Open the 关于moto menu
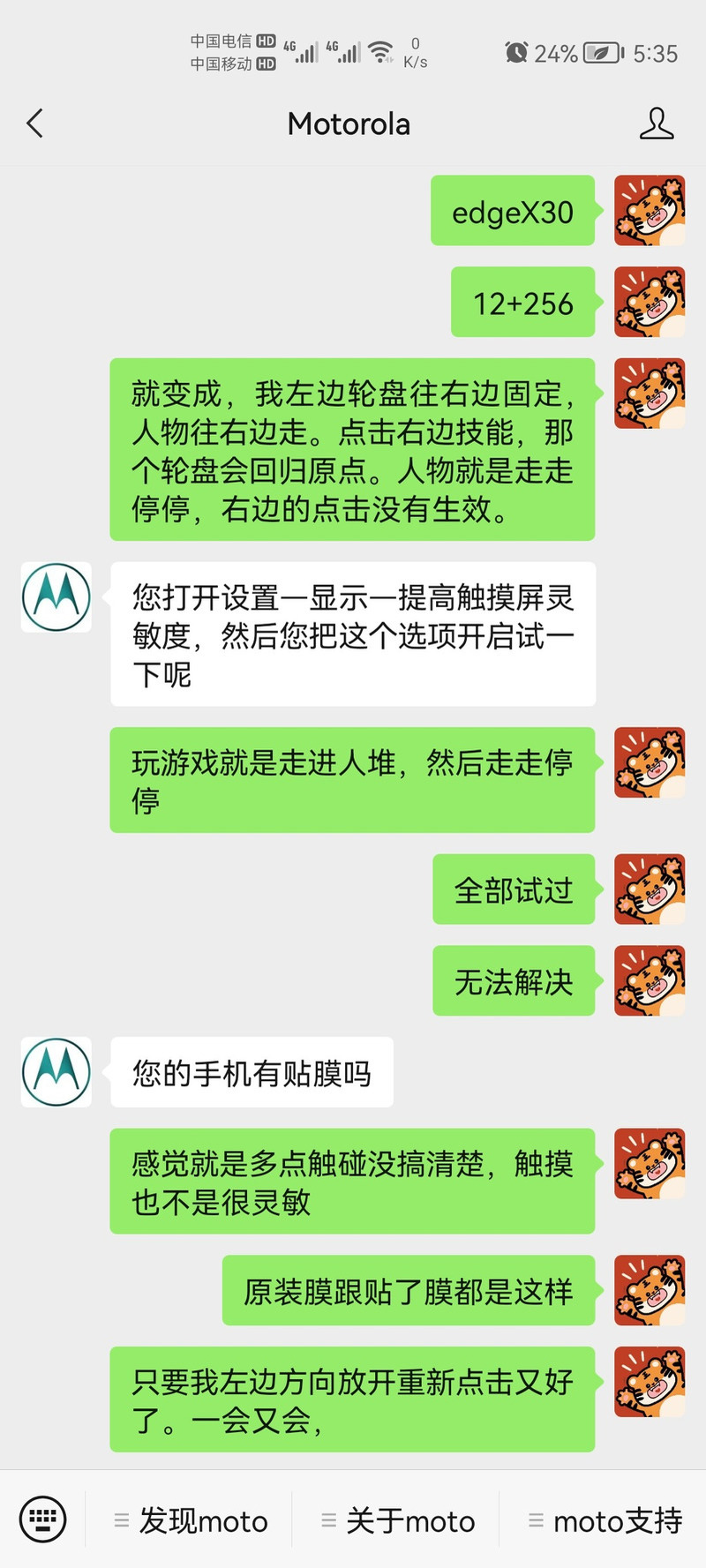Screen dimensions: 706x1568 click(x=398, y=1520)
